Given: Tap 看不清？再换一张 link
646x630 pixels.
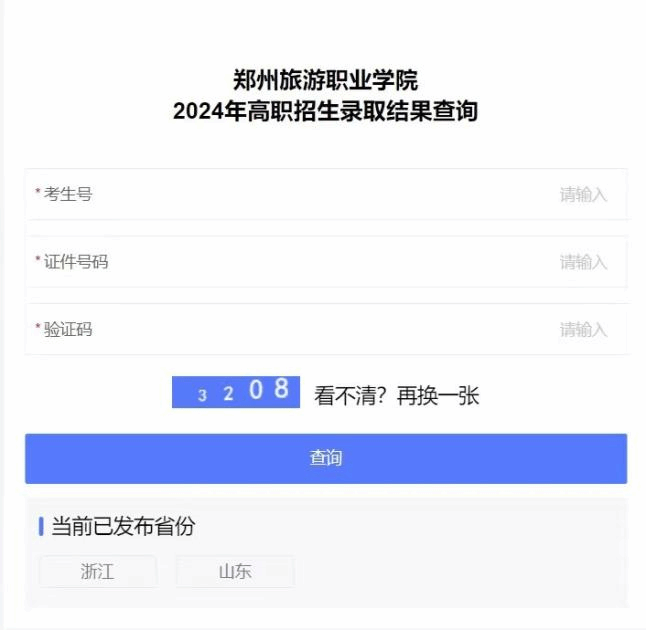Looking at the screenshot, I should 397,395.
